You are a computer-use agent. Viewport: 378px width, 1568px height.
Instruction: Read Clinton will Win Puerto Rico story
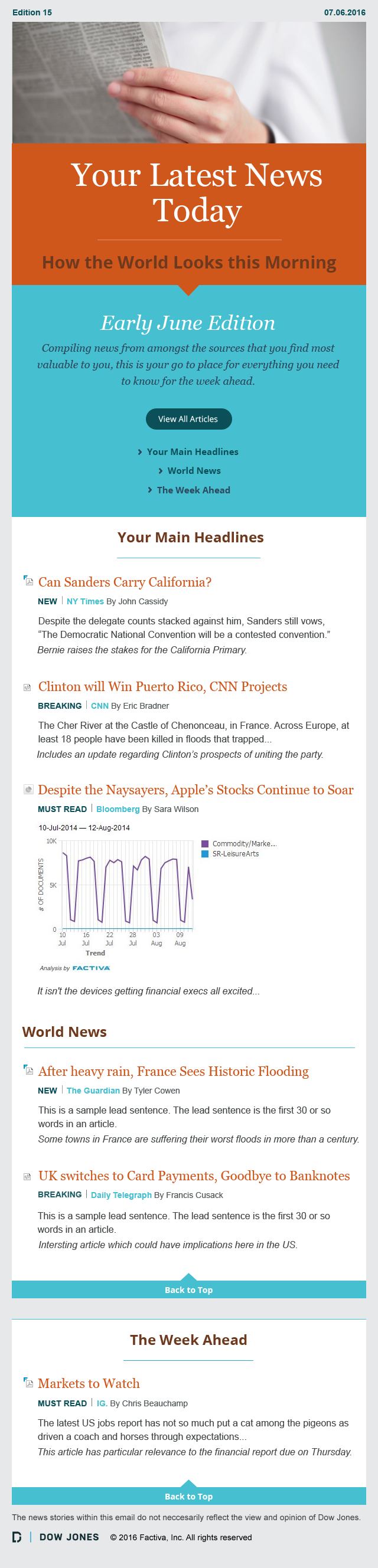click(162, 686)
